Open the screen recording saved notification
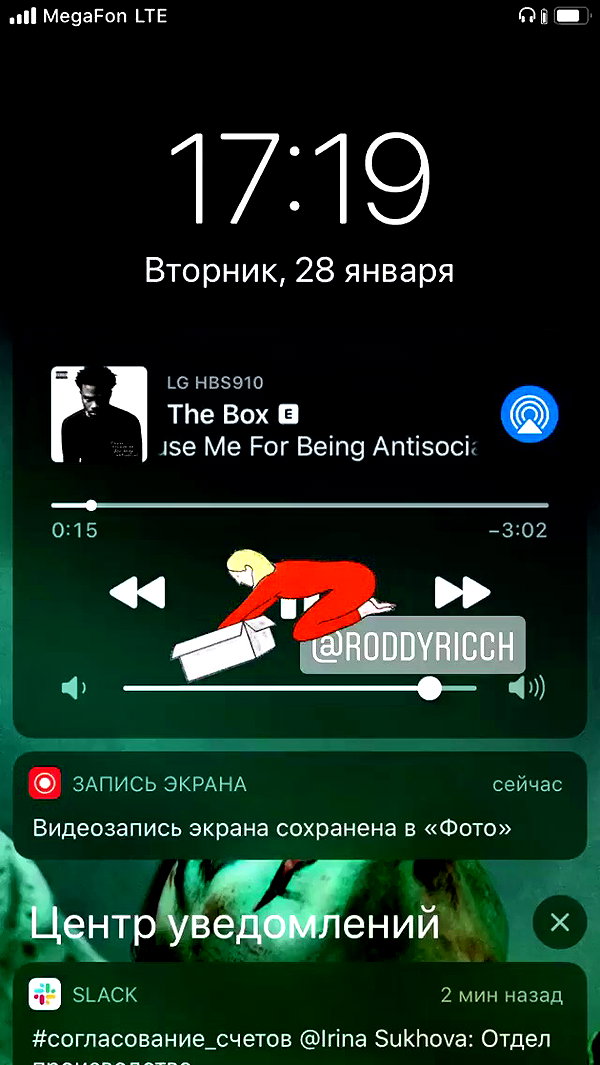 (x=300, y=806)
